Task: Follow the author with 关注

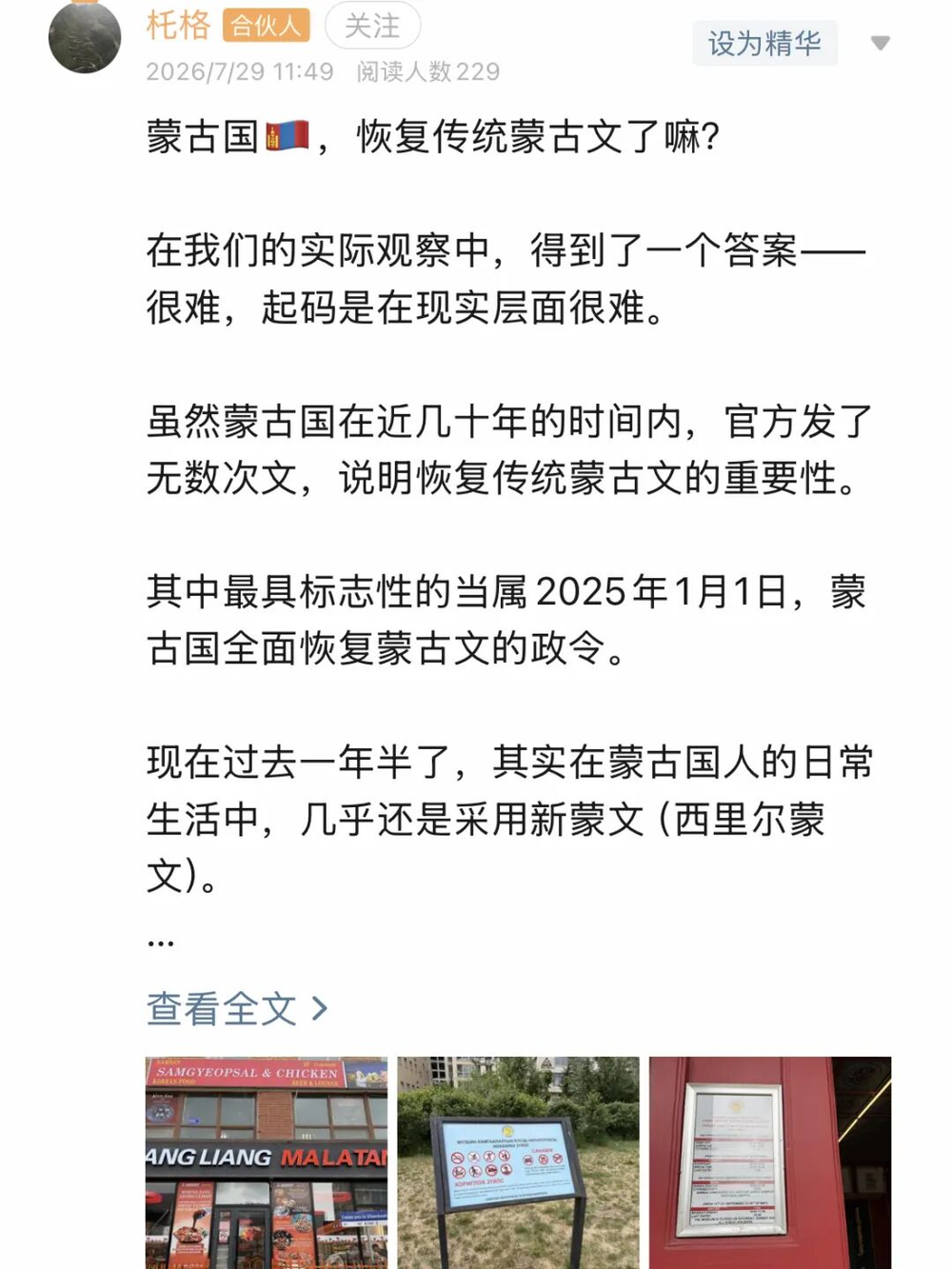Action: (372, 26)
